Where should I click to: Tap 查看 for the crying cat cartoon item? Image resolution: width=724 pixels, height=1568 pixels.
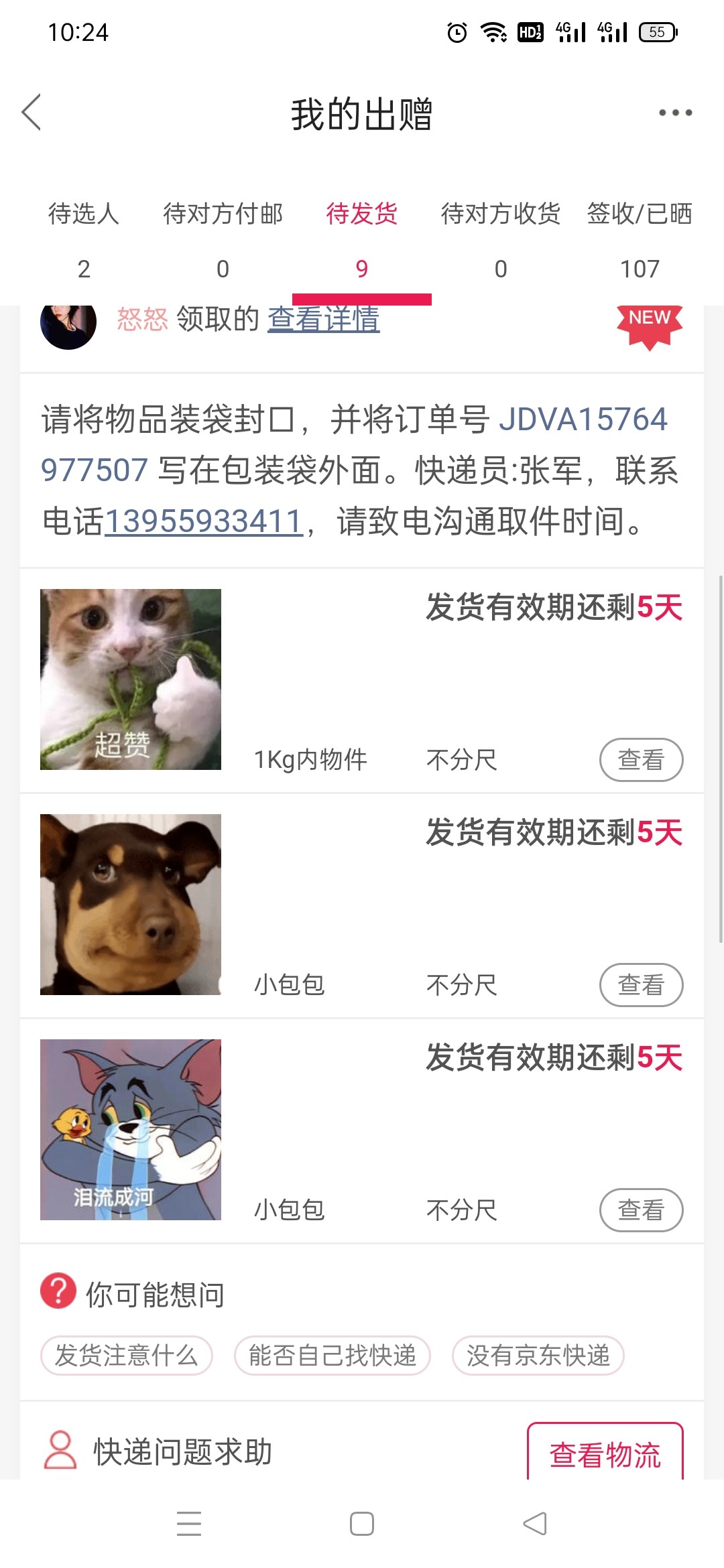coord(641,1210)
